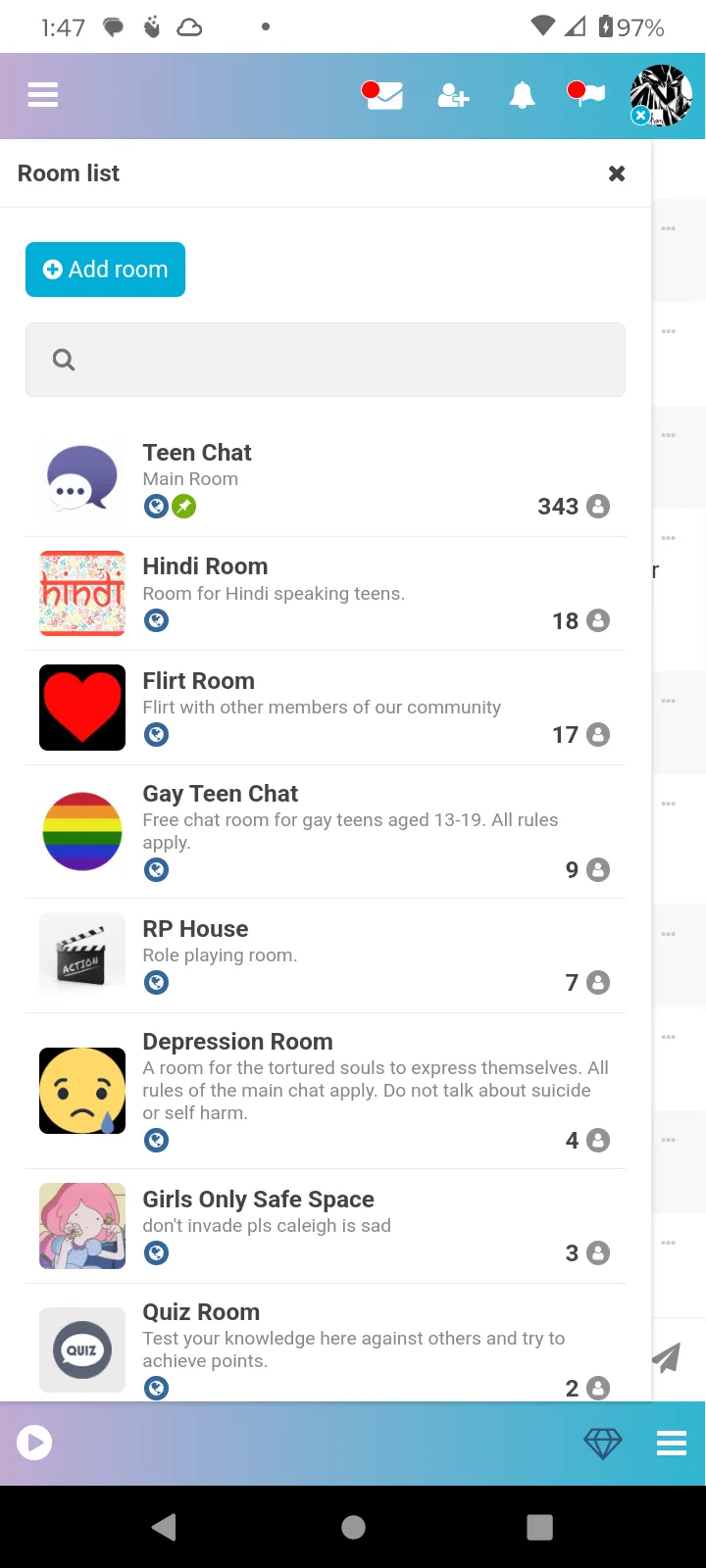The width and height of the screenshot is (706, 1568).
Task: Open the notifications bell
Action: (522, 95)
